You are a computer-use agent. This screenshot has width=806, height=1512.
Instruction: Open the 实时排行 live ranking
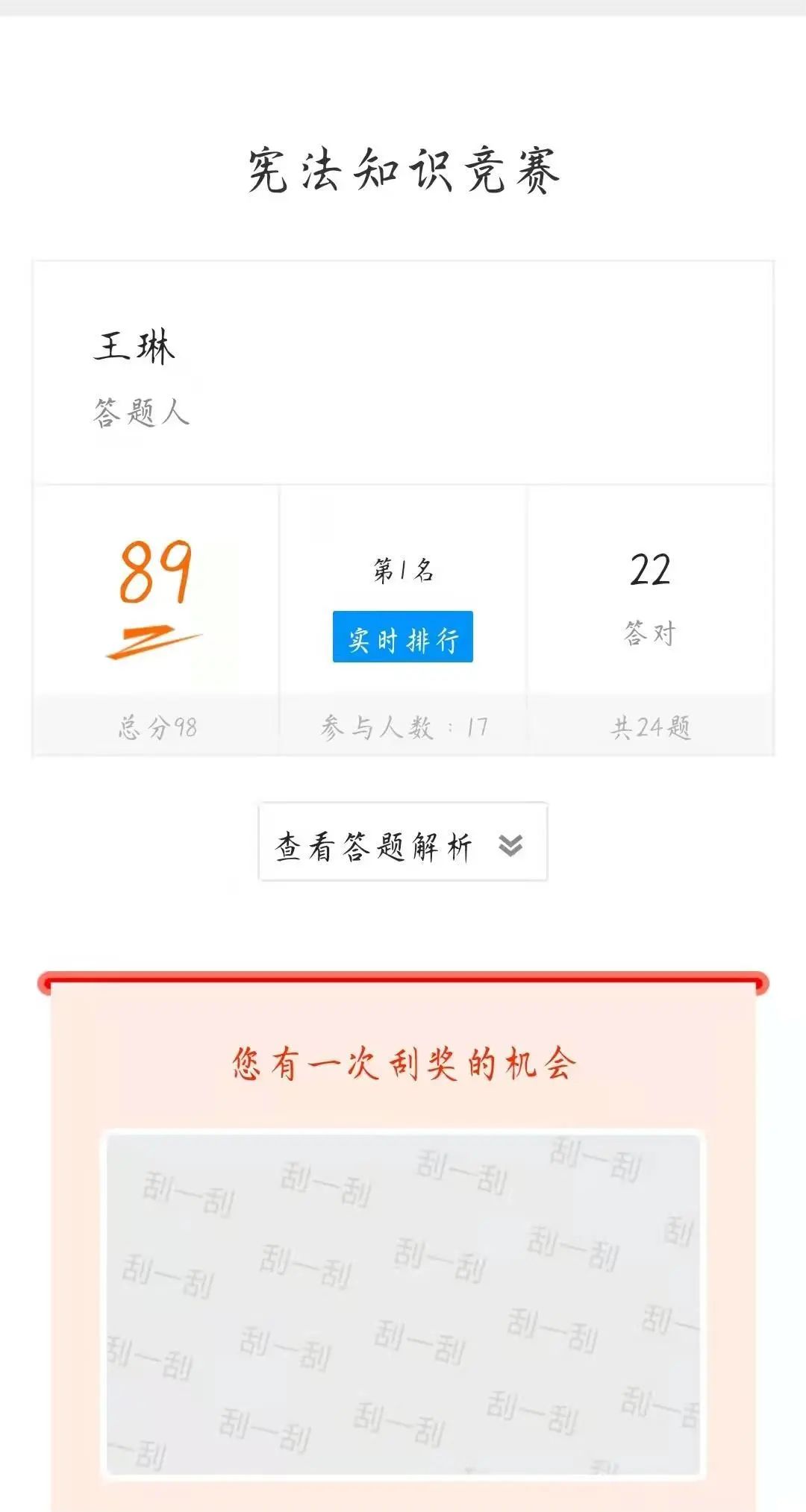[x=402, y=637]
